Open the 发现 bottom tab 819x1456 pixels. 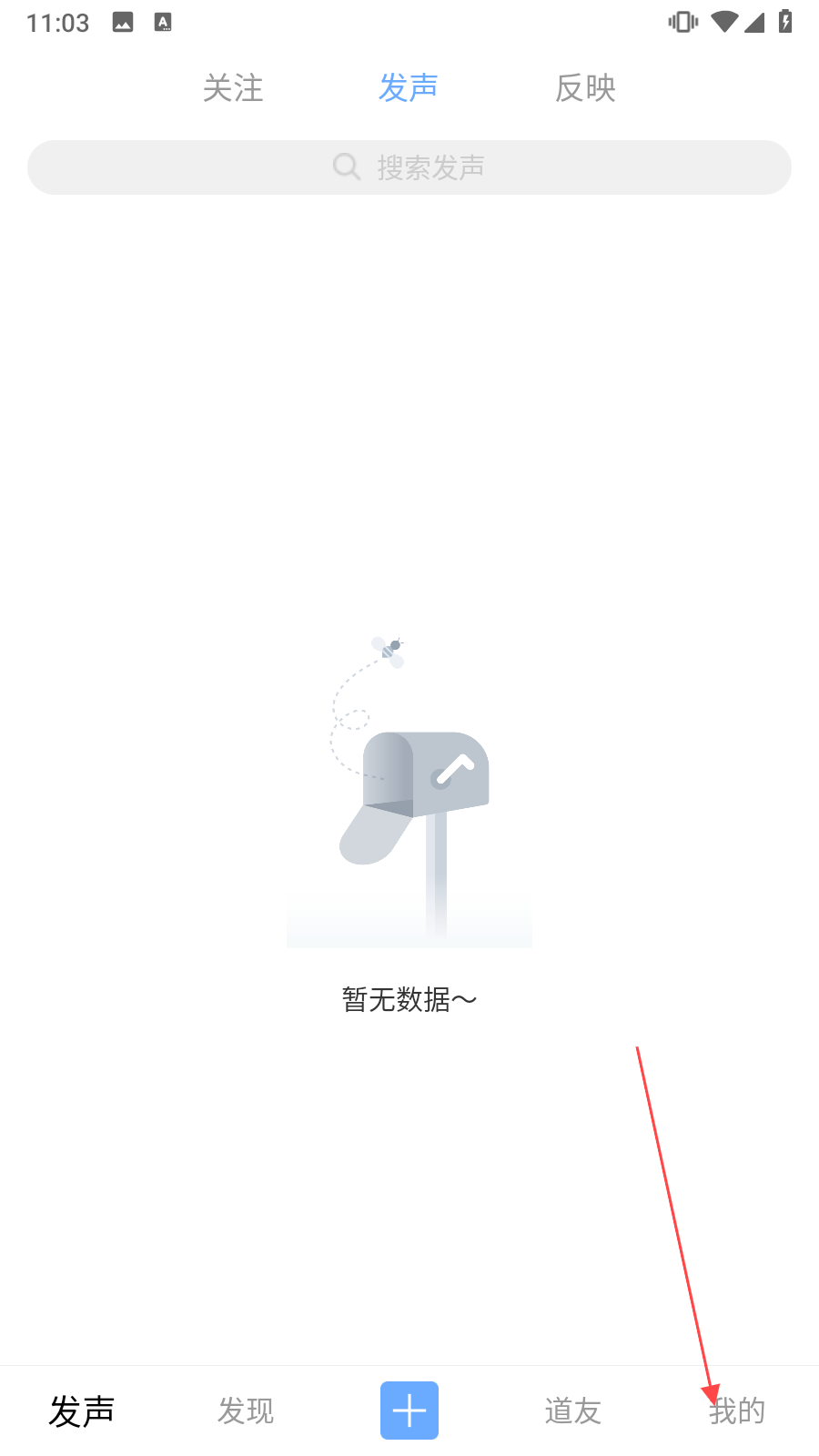246,1411
